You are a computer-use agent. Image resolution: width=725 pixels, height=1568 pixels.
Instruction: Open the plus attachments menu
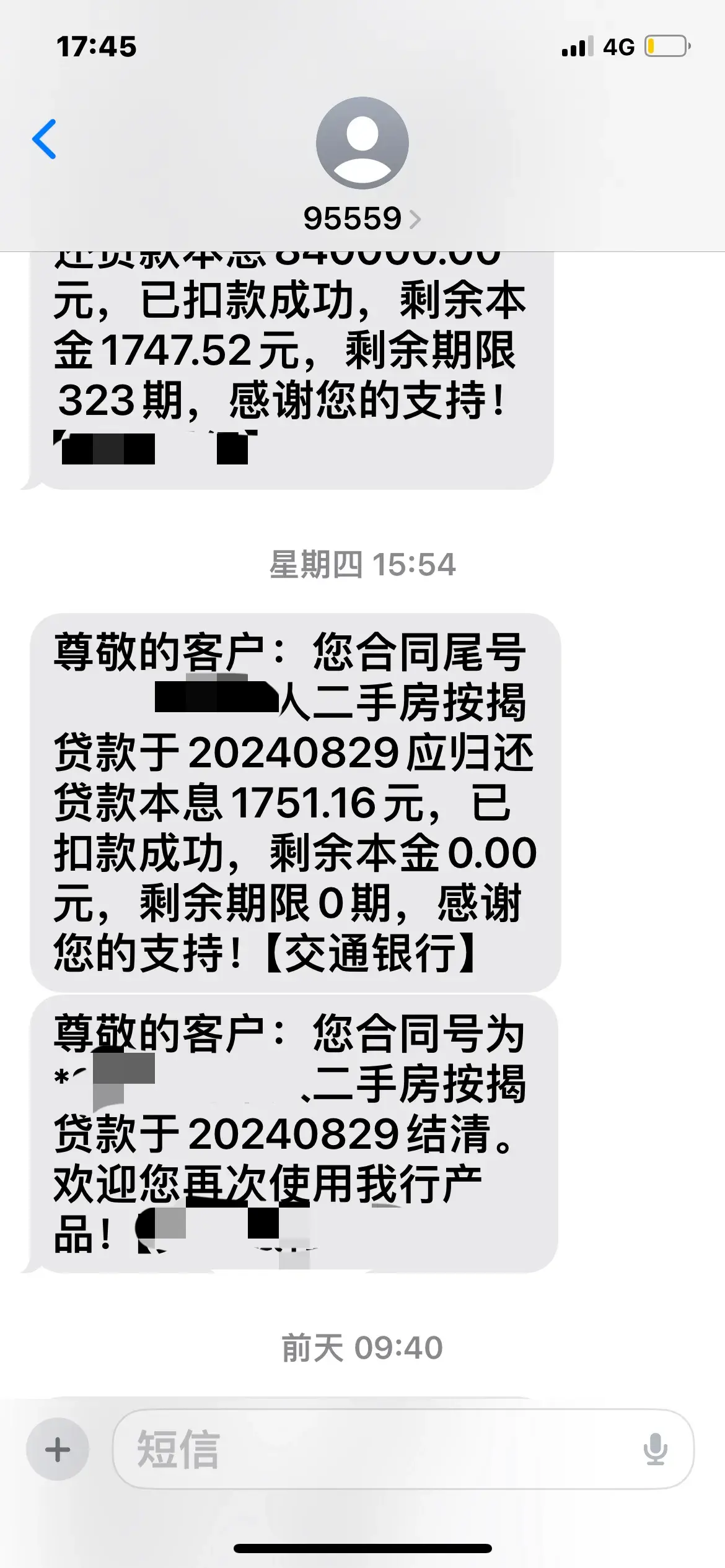point(58,1450)
